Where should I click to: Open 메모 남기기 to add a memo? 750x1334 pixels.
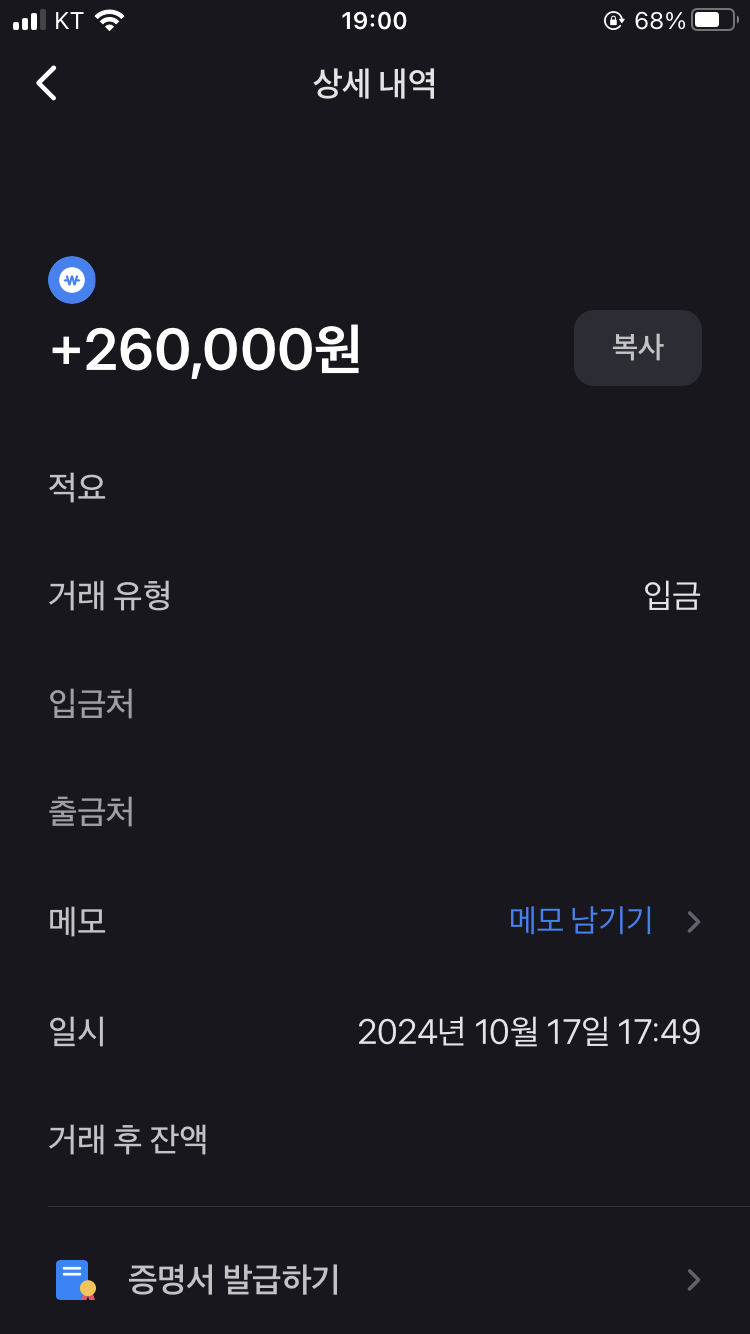(605, 921)
